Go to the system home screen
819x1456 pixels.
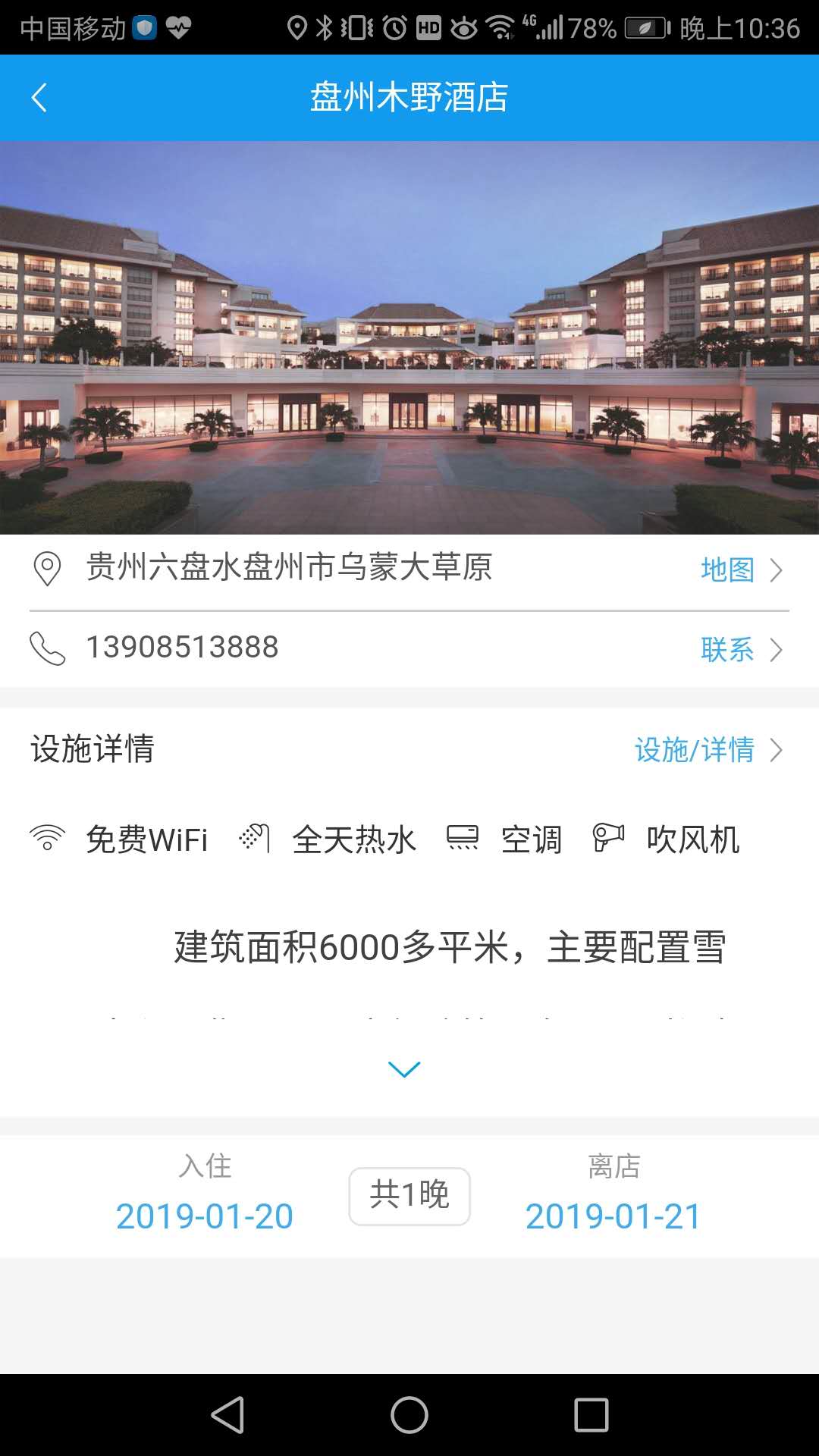409,1415
